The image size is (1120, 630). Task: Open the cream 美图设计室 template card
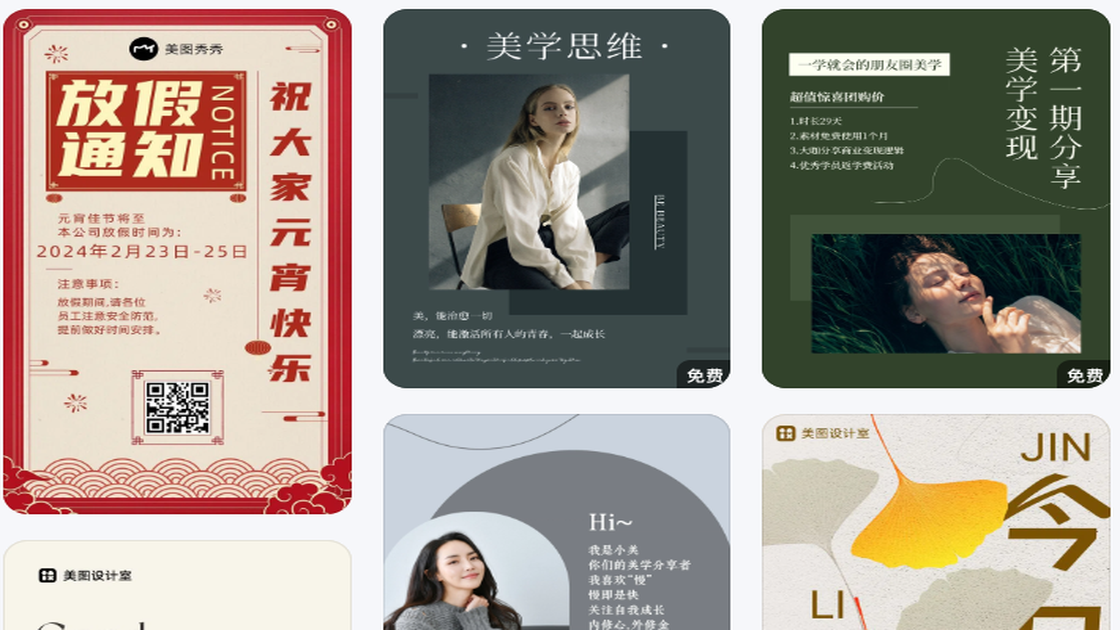coord(177,588)
